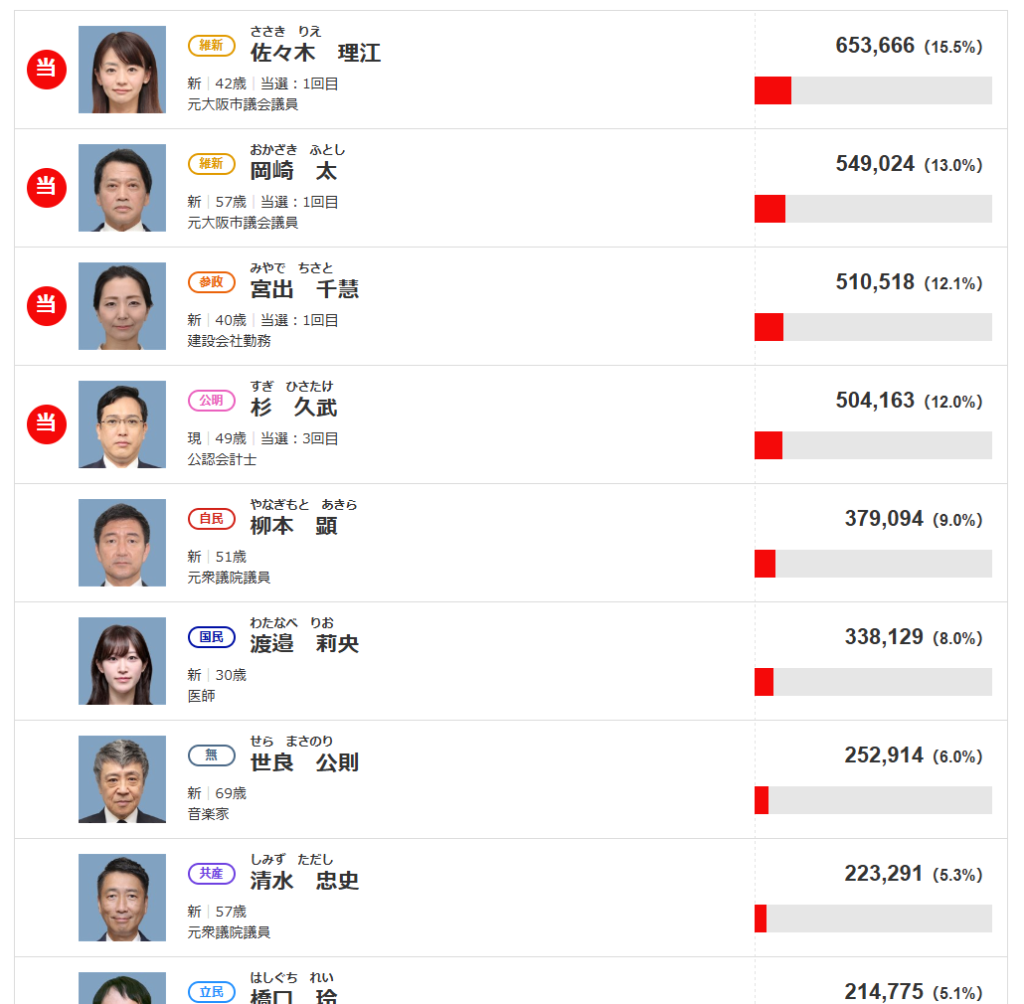
Task: Open the row for 世良 公則
Action: pos(304,763)
